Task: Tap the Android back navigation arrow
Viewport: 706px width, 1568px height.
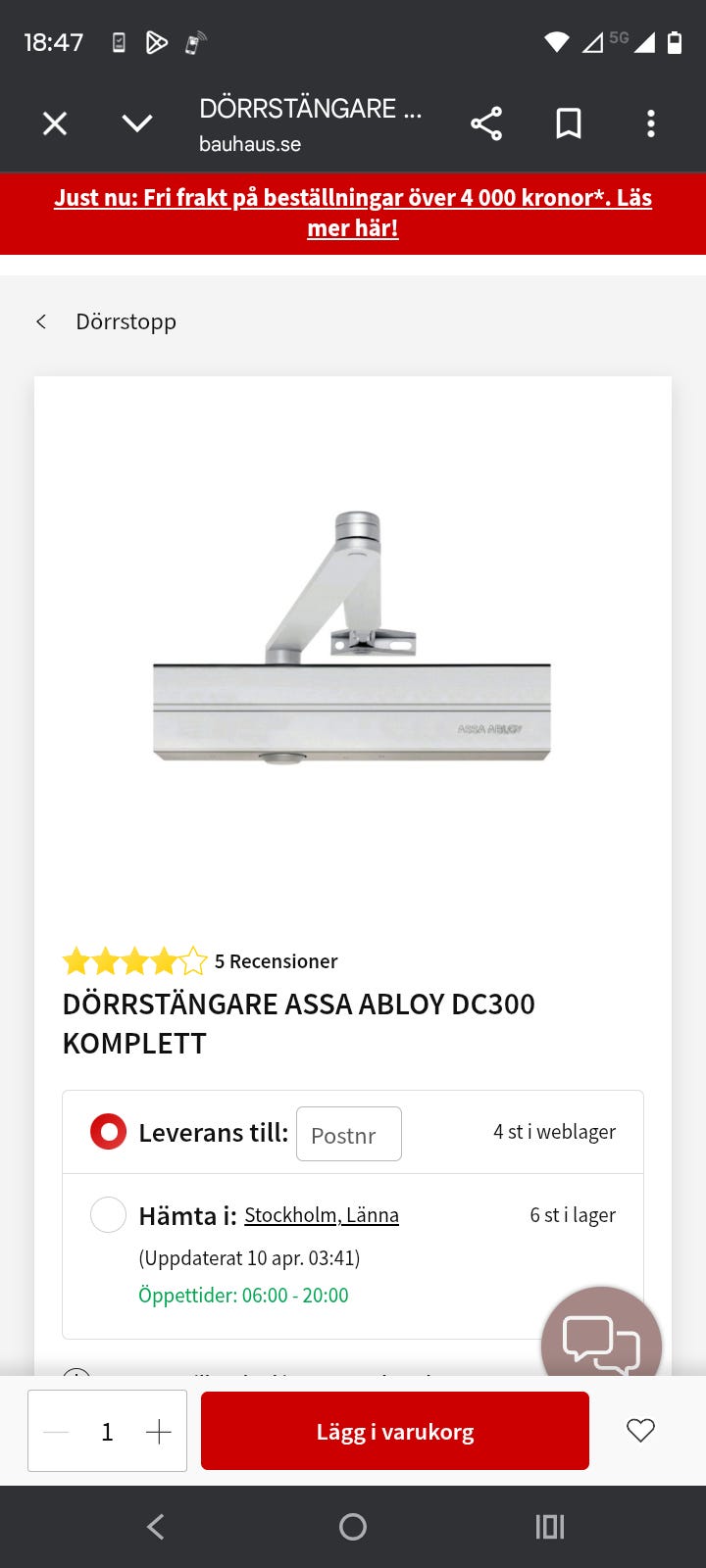Action: (155, 1526)
